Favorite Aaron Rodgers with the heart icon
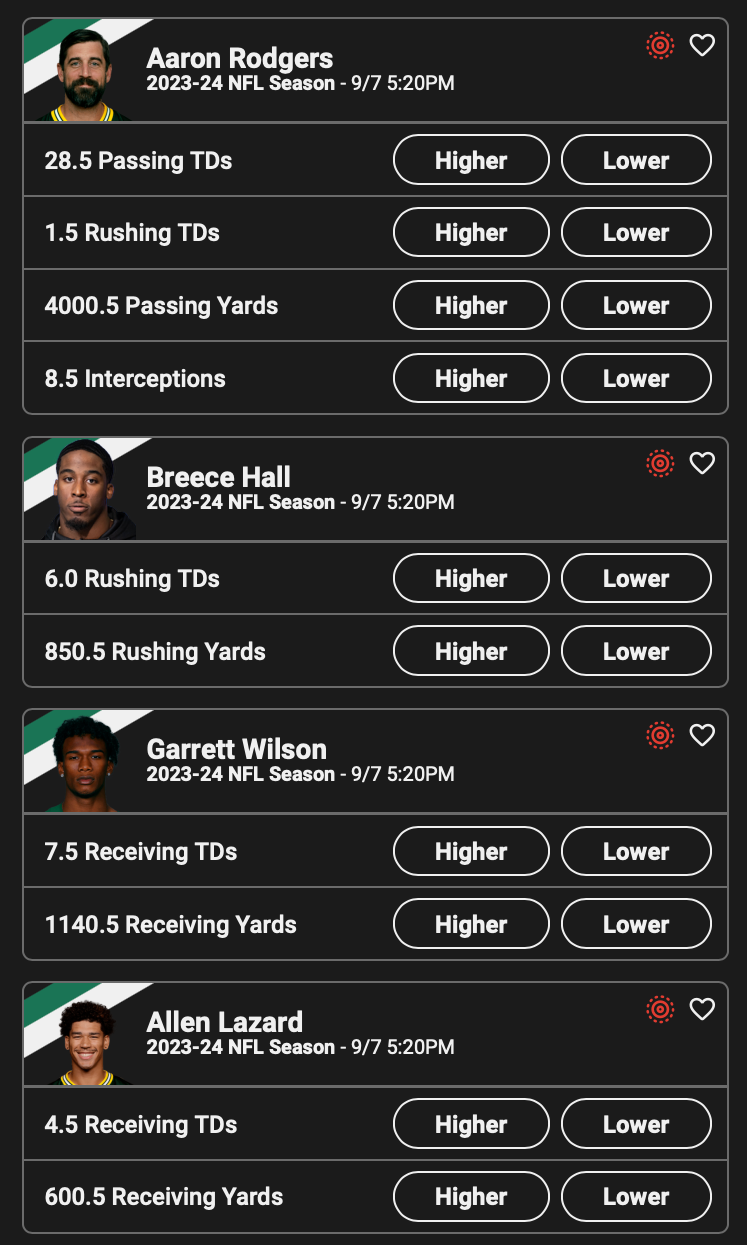The image size is (747, 1245). 703,45
